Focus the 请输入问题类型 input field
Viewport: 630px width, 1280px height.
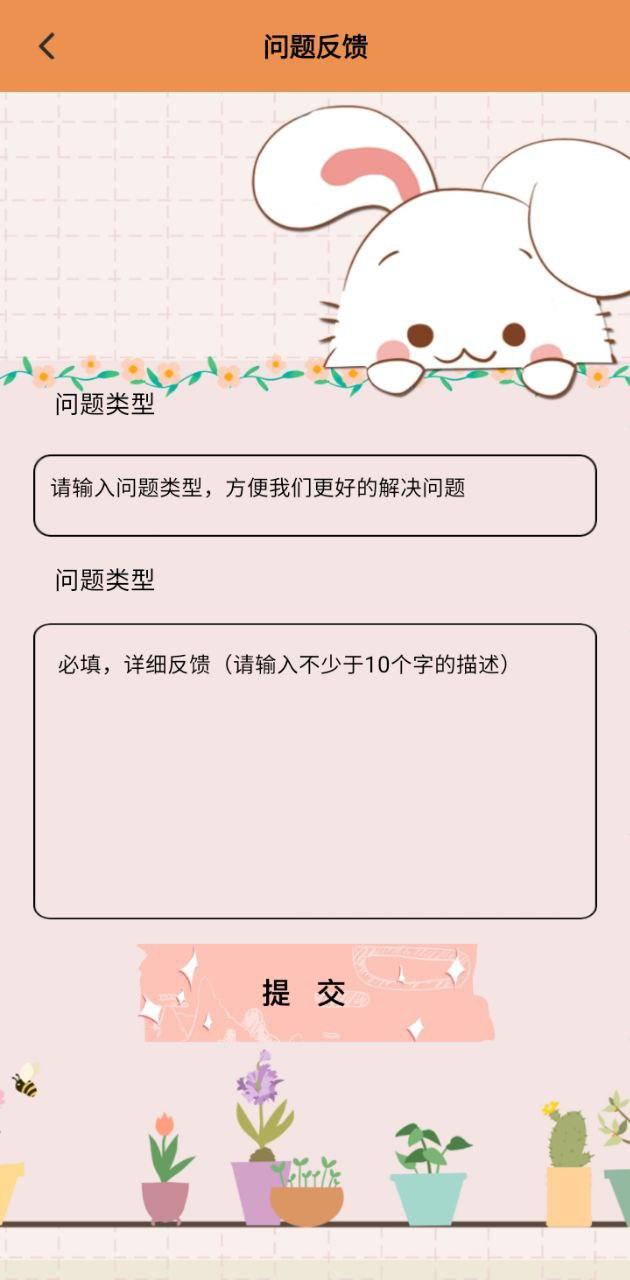tap(314, 495)
